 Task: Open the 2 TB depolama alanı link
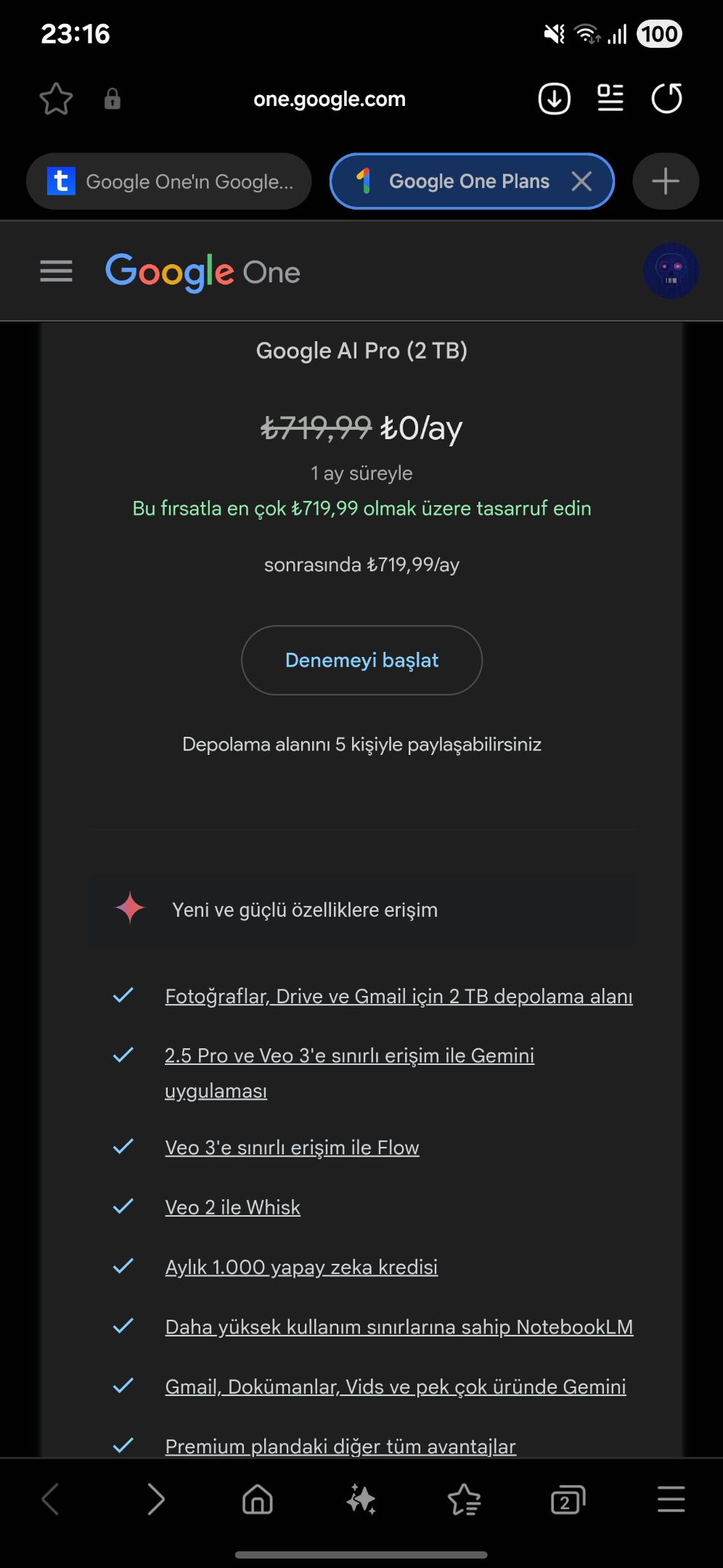[399, 996]
